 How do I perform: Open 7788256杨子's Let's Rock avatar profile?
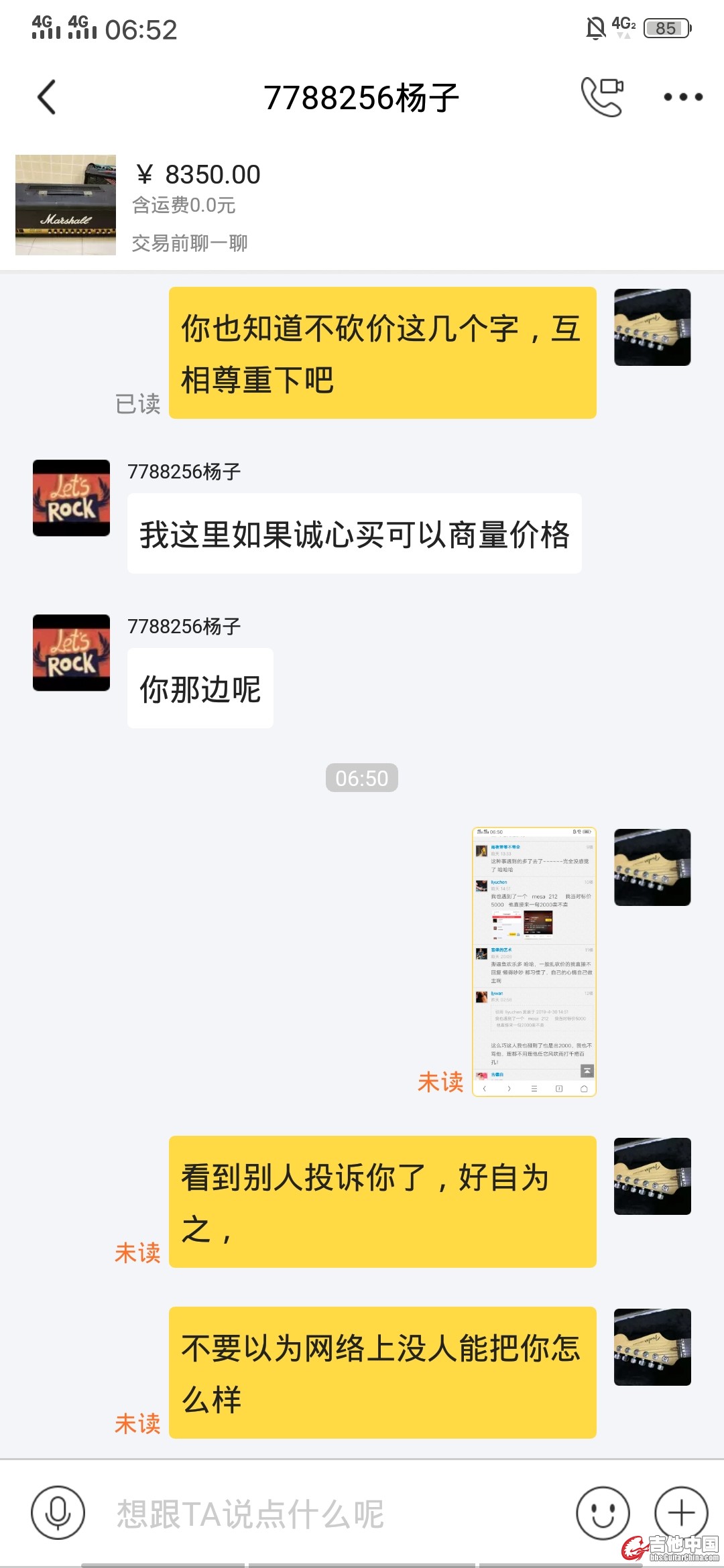[71, 498]
